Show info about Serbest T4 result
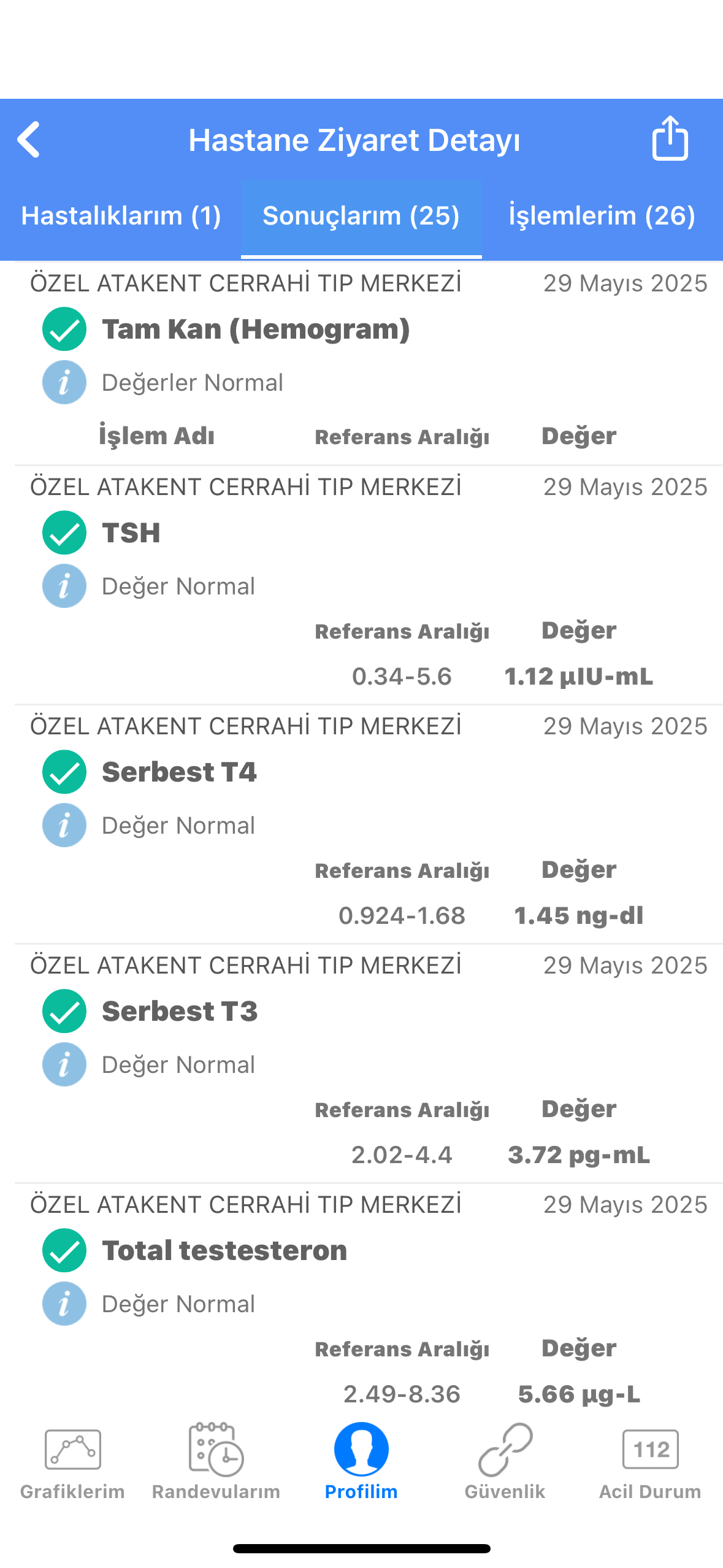 [x=64, y=825]
